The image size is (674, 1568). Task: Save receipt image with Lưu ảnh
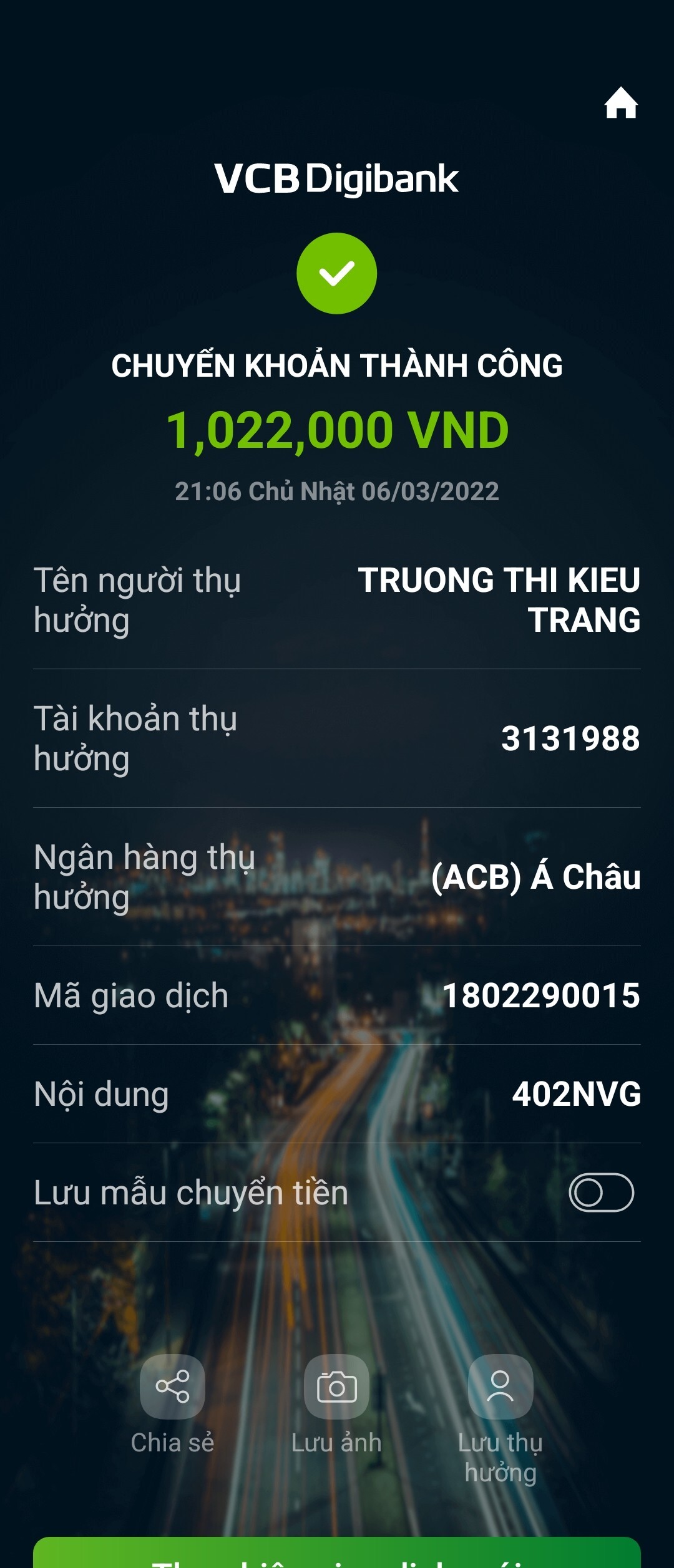pyautogui.click(x=336, y=1387)
